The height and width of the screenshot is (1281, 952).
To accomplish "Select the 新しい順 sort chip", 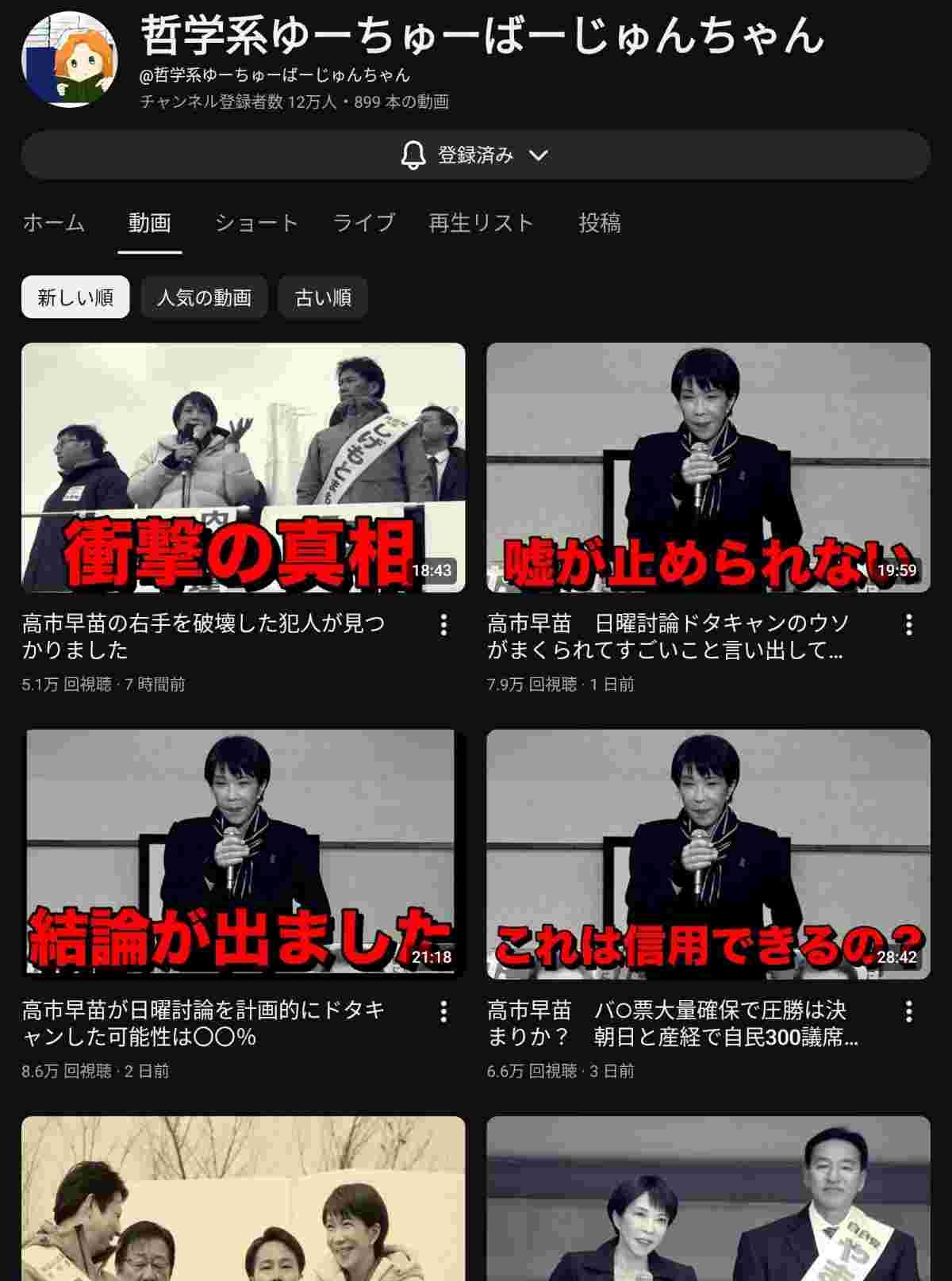I will click(75, 297).
